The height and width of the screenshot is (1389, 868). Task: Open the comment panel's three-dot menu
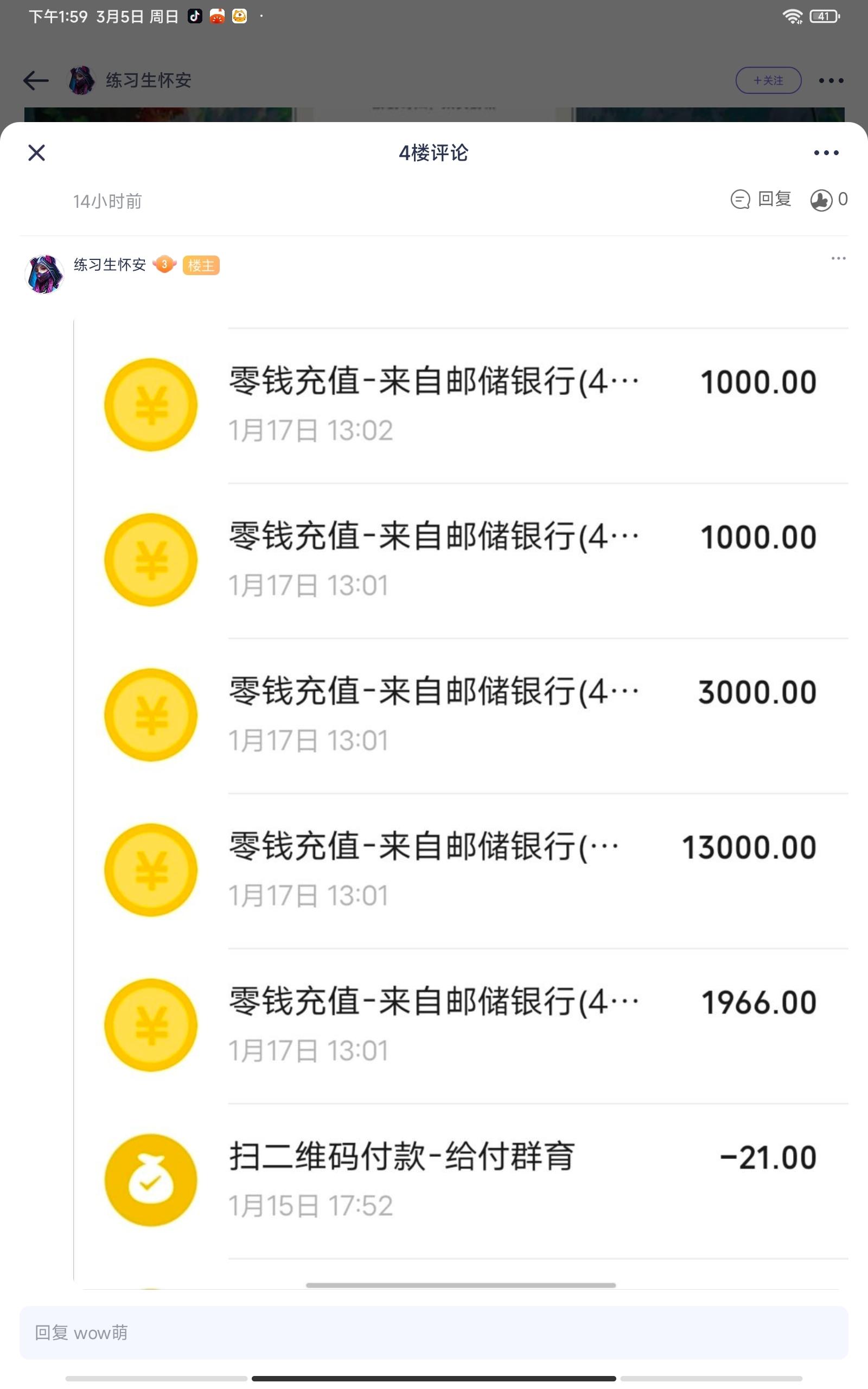pyautogui.click(x=826, y=152)
